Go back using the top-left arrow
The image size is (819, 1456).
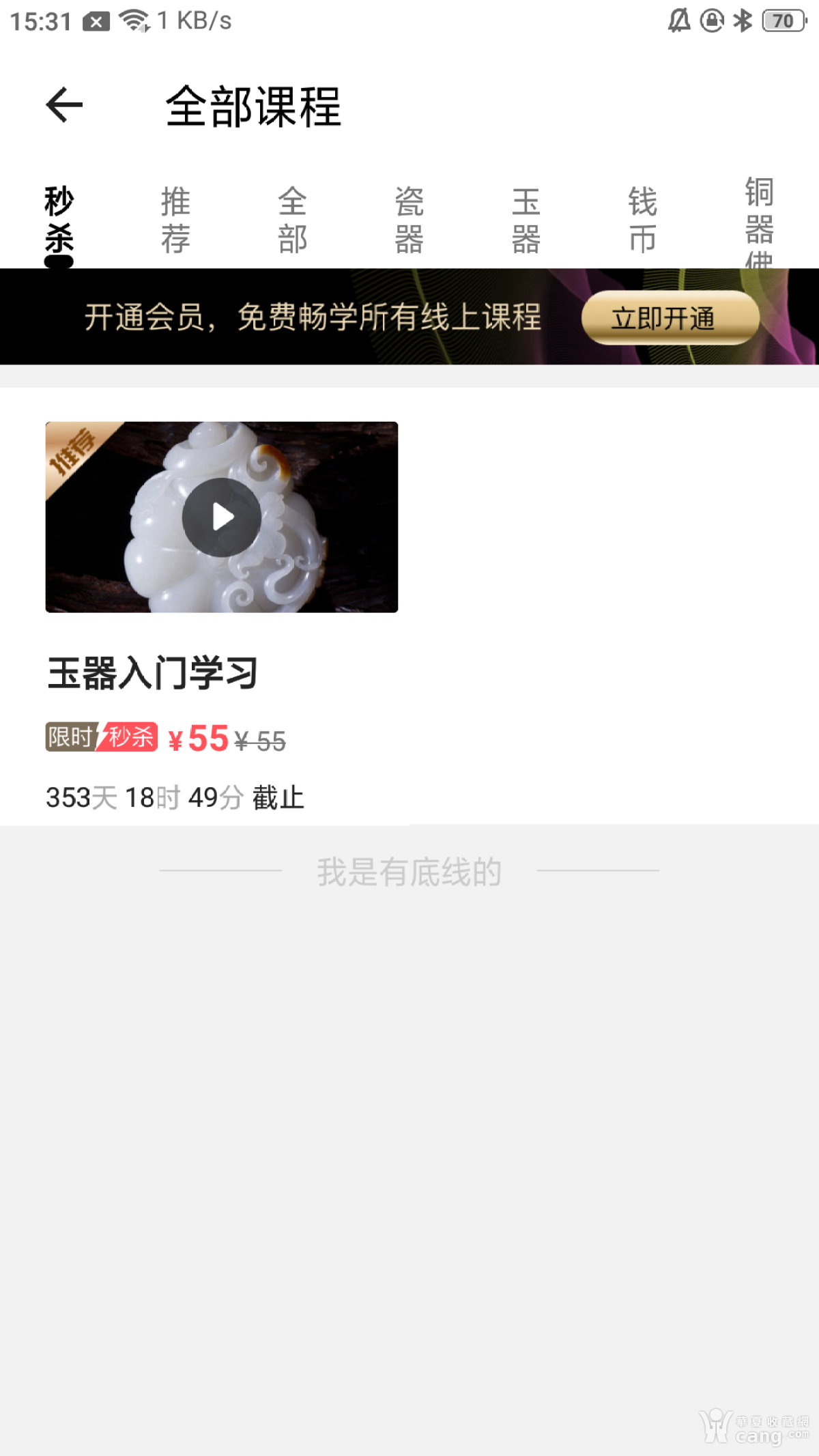pos(64,106)
